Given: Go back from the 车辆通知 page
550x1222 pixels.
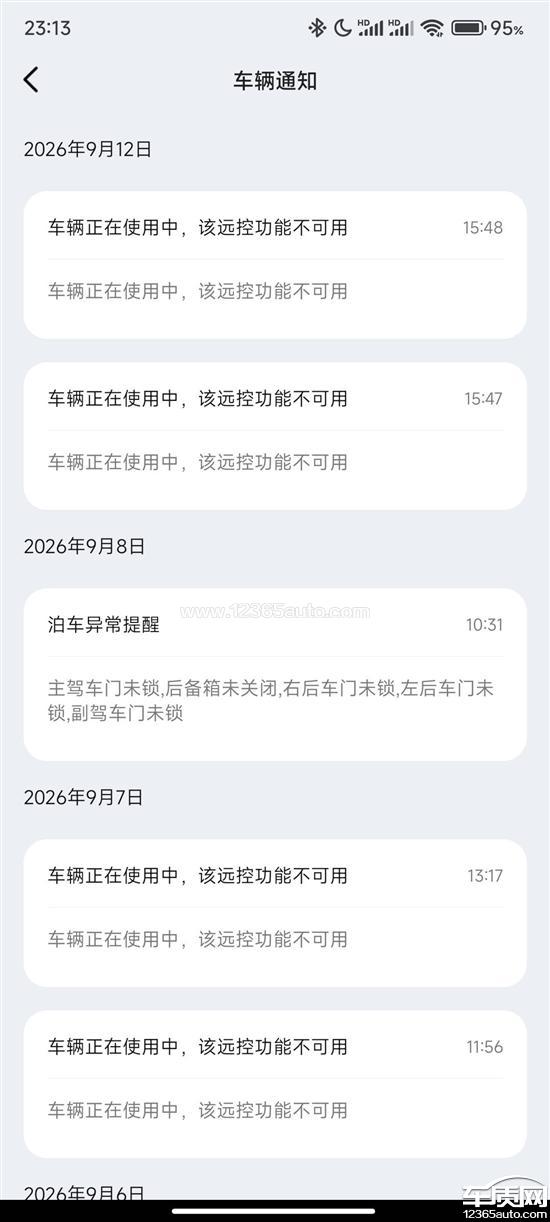Looking at the screenshot, I should [31, 80].
